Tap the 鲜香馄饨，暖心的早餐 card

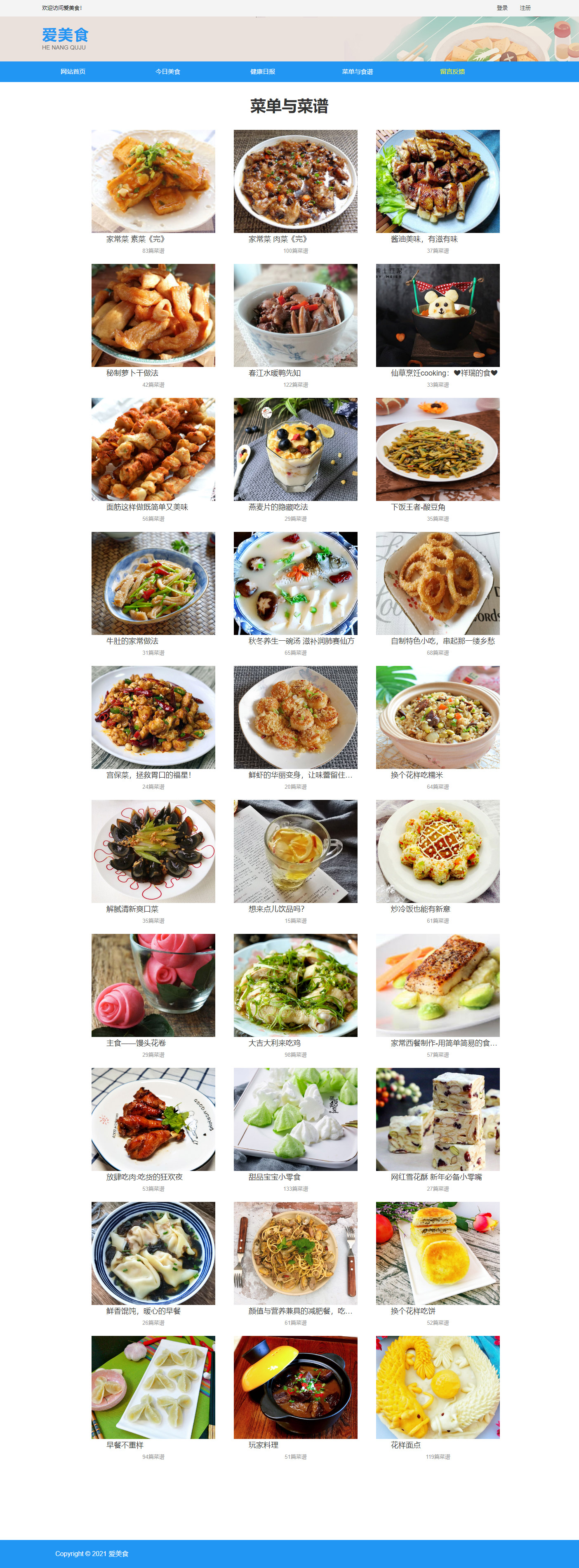click(x=153, y=1253)
